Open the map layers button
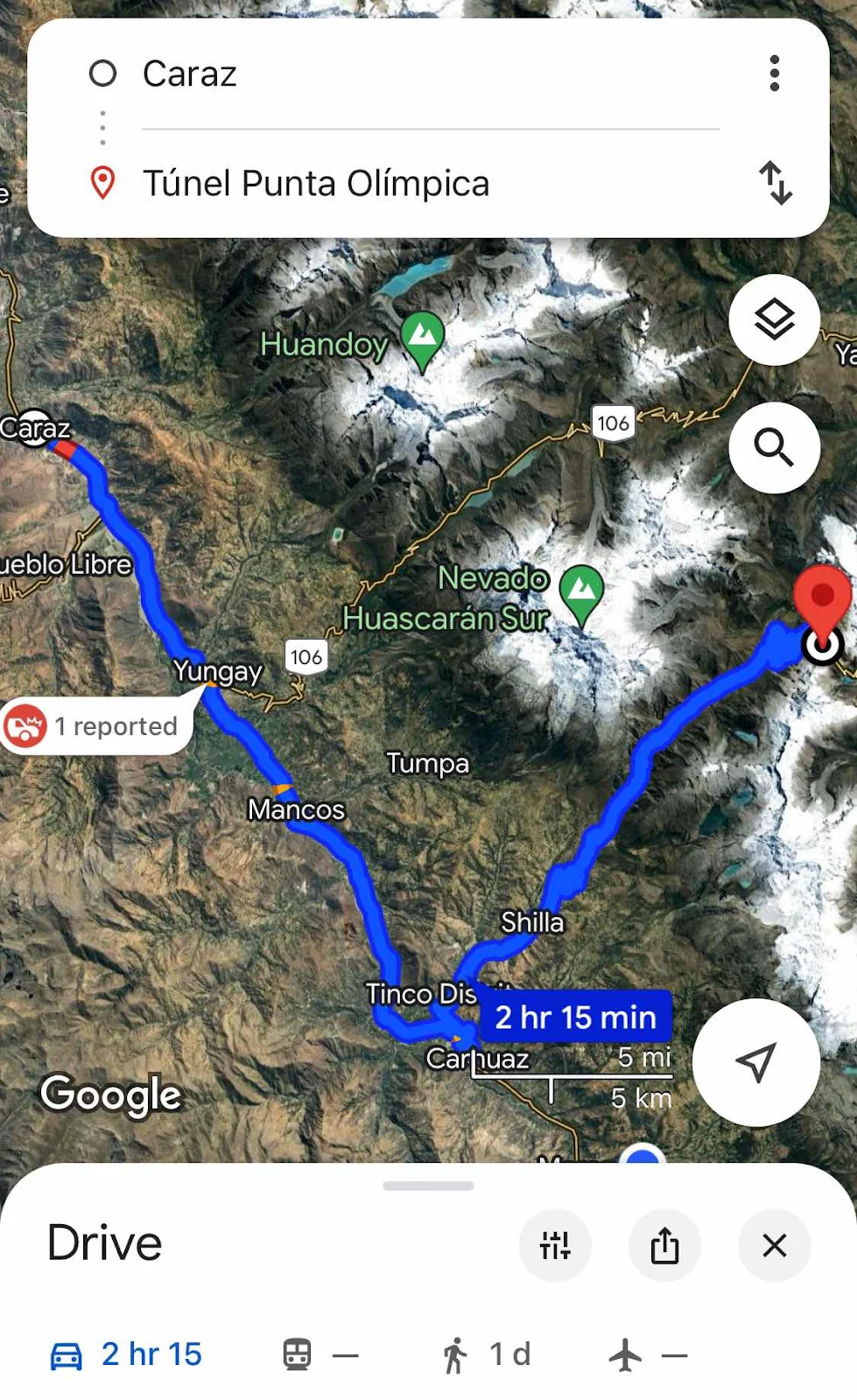 (774, 319)
